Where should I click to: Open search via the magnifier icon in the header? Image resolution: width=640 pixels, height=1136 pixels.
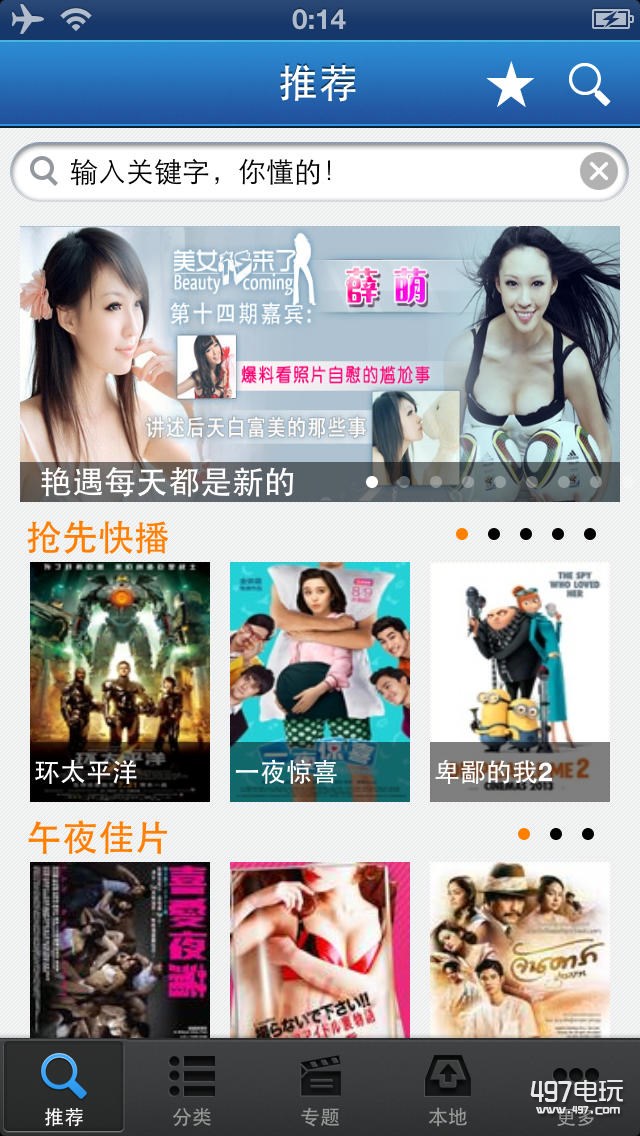589,85
